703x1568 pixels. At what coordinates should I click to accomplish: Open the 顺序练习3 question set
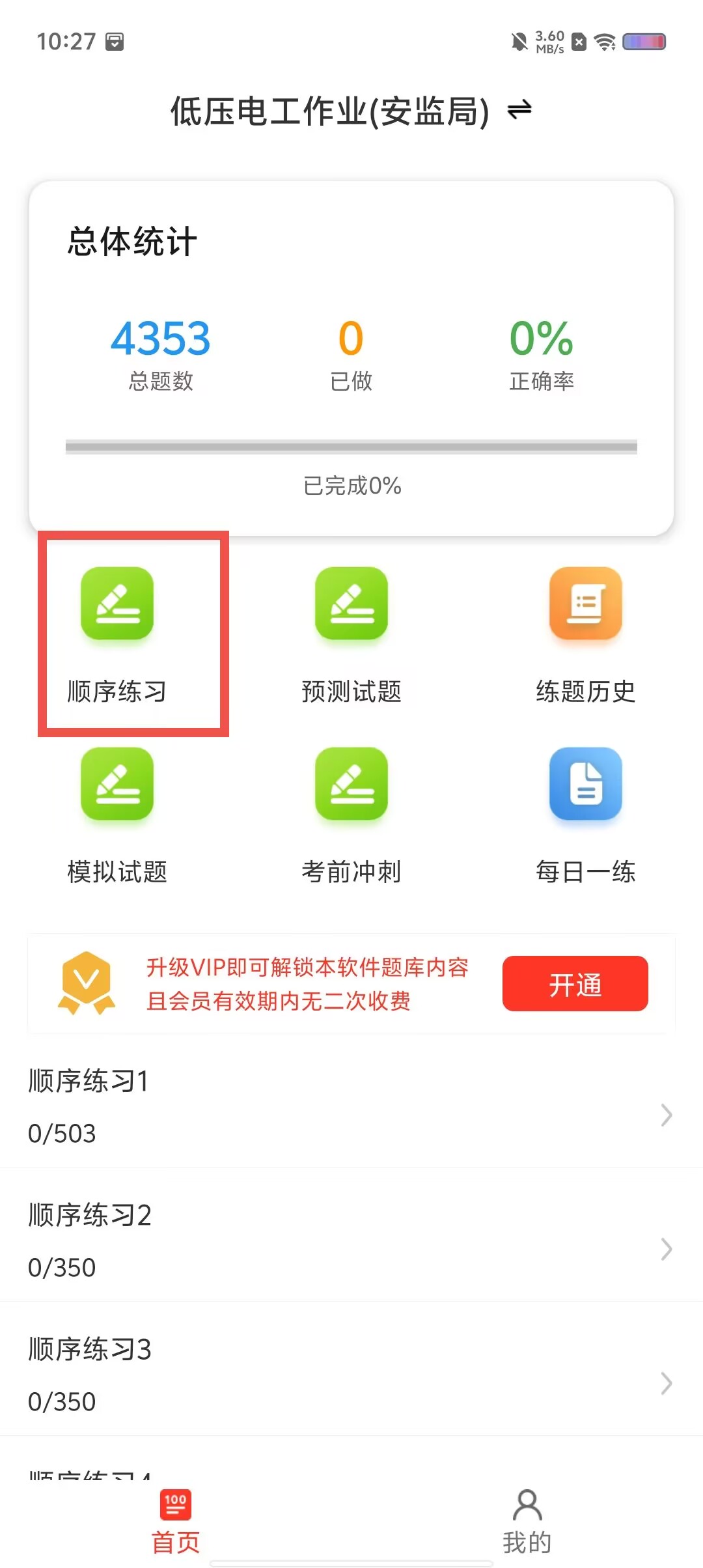pyautogui.click(x=351, y=1375)
